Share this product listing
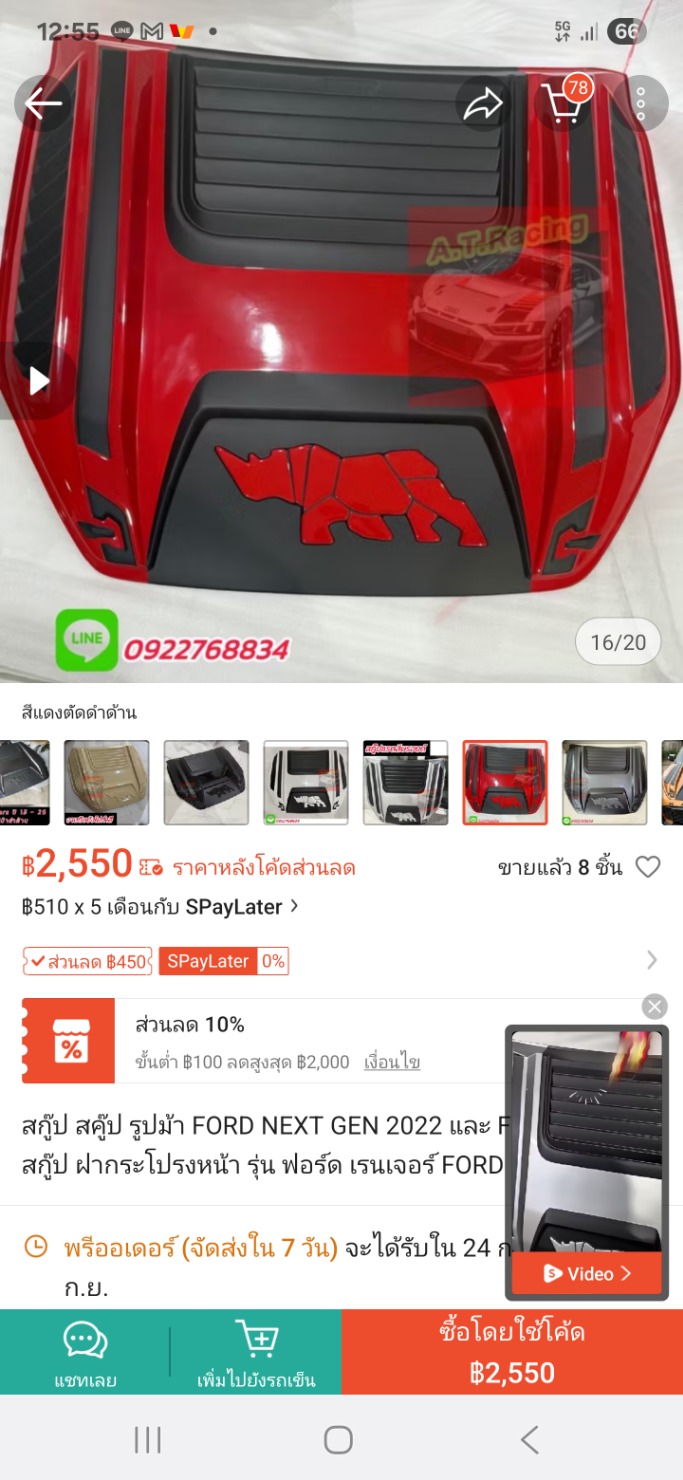This screenshot has height=1480, width=683. pyautogui.click(x=483, y=104)
